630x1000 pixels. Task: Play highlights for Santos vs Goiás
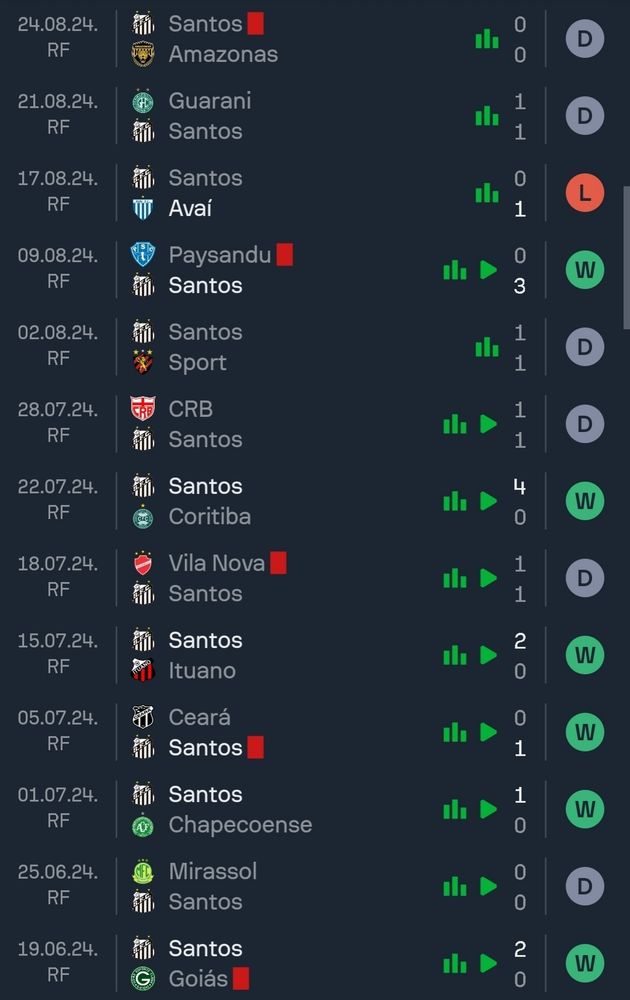pyautogui.click(x=488, y=964)
